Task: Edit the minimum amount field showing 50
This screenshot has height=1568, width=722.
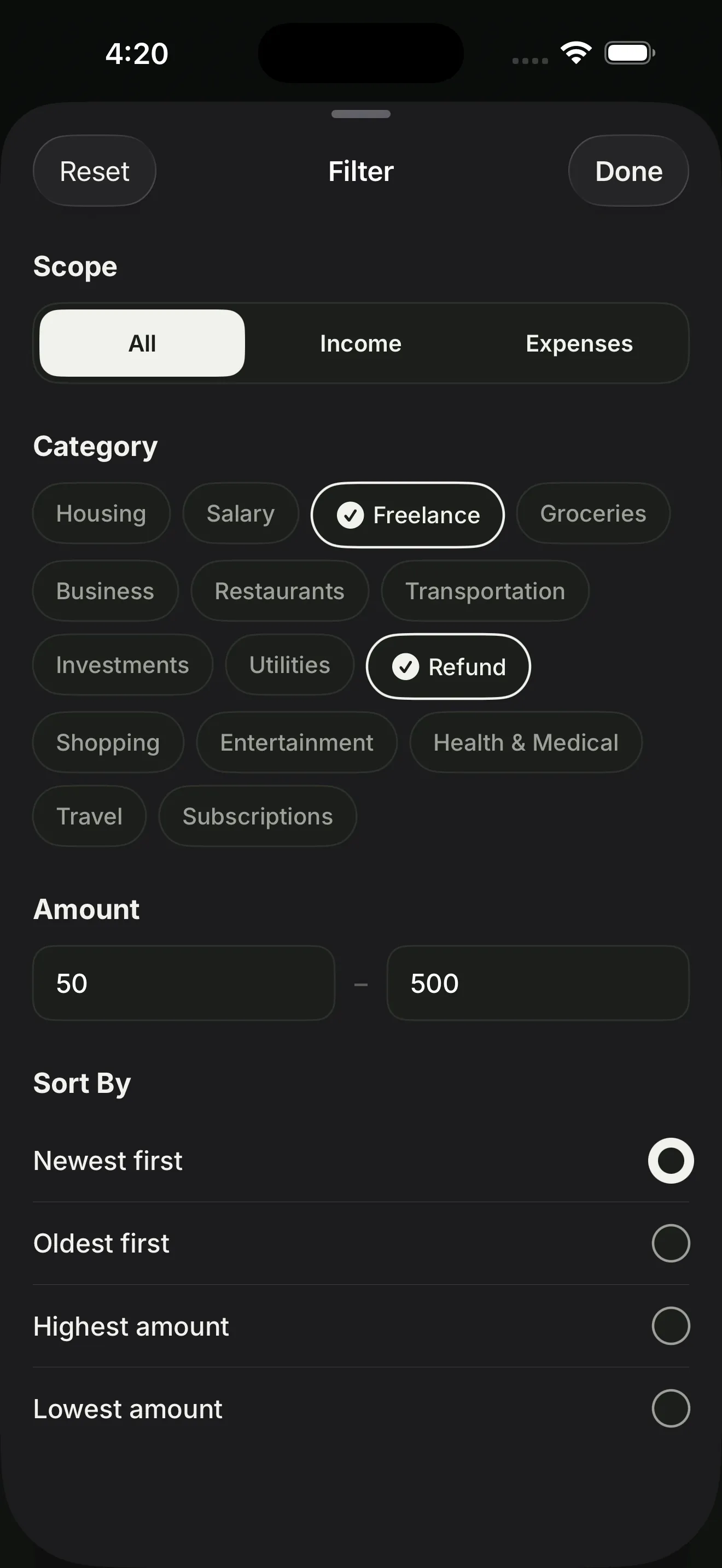Action: point(183,982)
